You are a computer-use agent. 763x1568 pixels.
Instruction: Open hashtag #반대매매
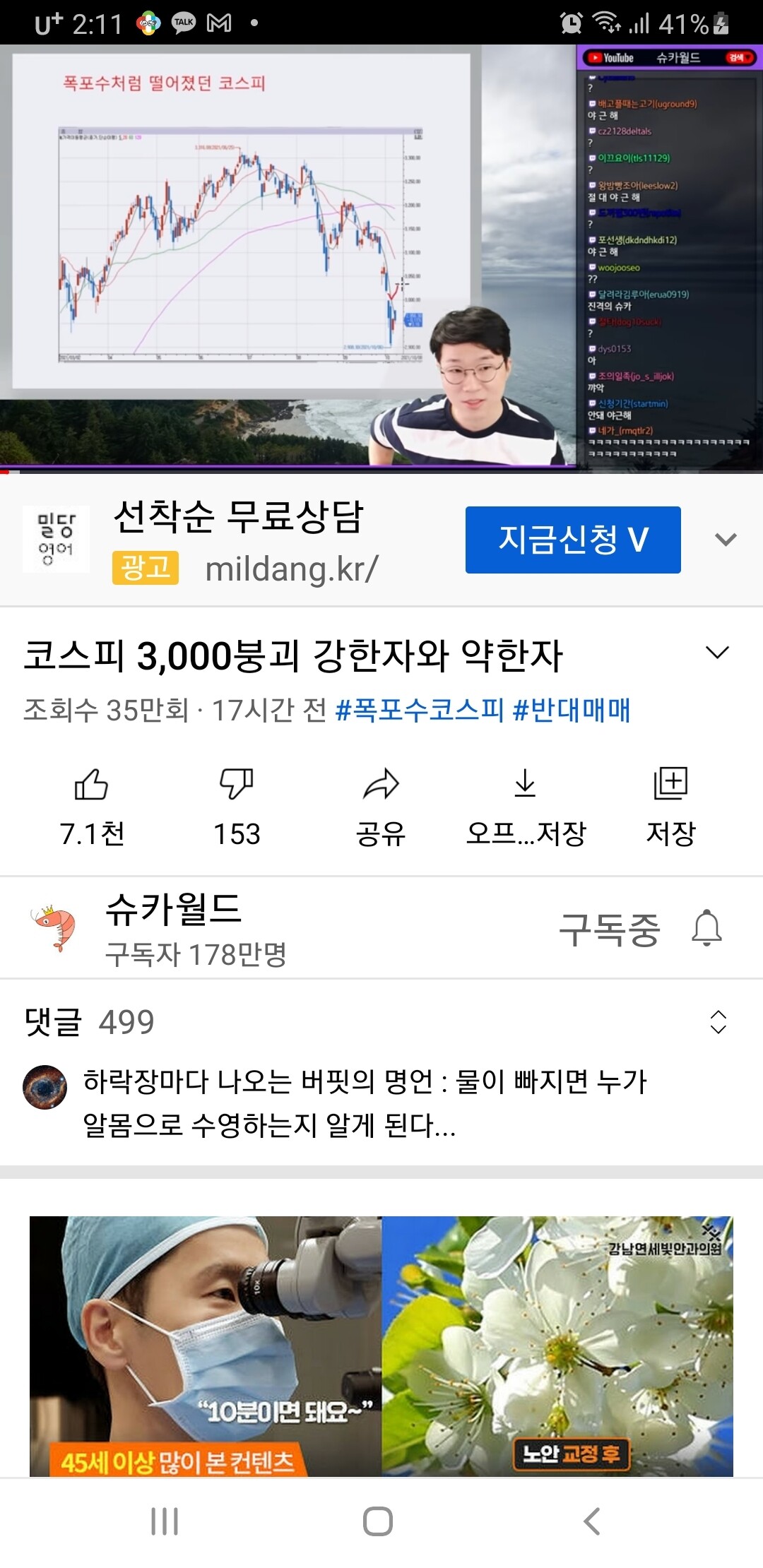(x=572, y=710)
